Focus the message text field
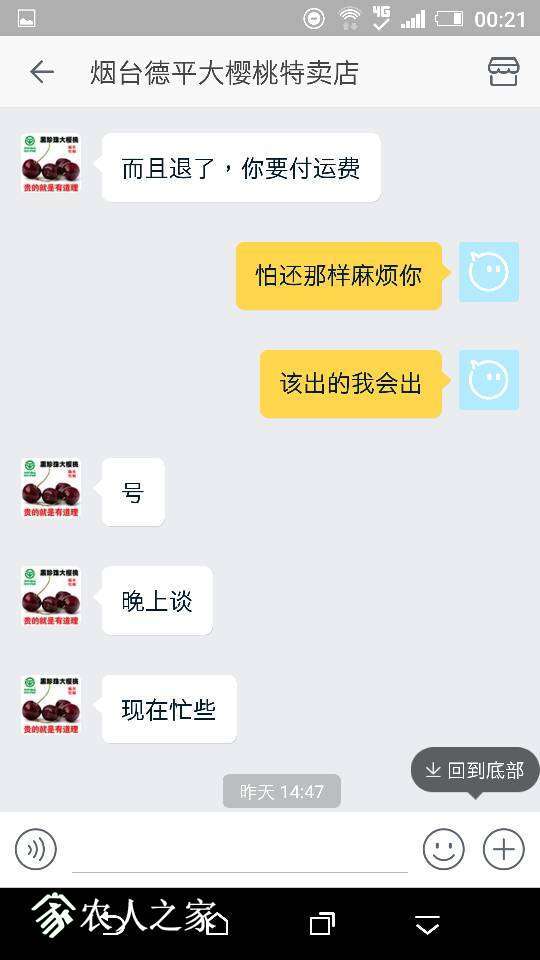 point(240,851)
